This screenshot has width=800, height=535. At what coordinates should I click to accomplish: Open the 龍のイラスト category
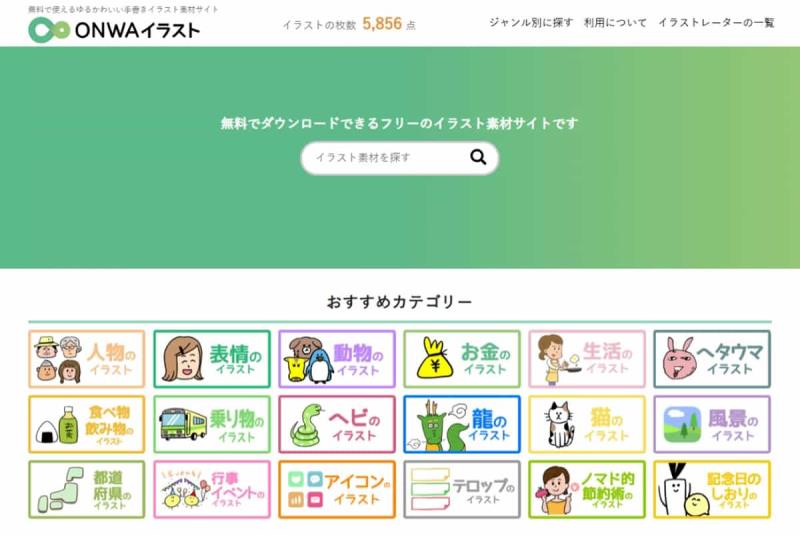pyautogui.click(x=462, y=424)
